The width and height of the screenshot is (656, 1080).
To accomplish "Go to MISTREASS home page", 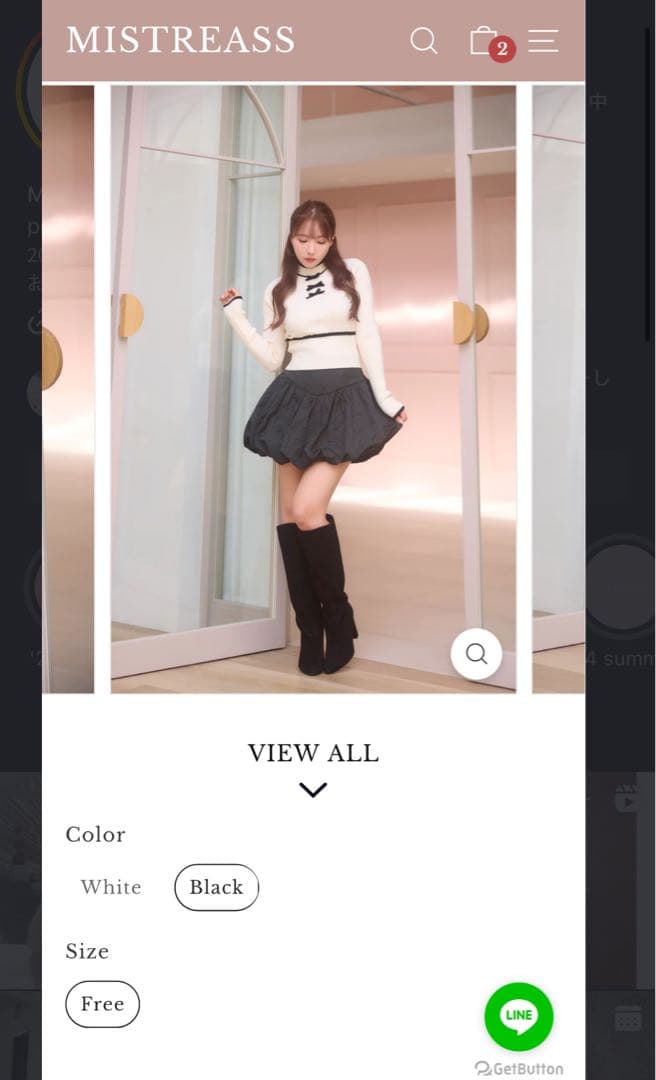I will click(x=181, y=41).
